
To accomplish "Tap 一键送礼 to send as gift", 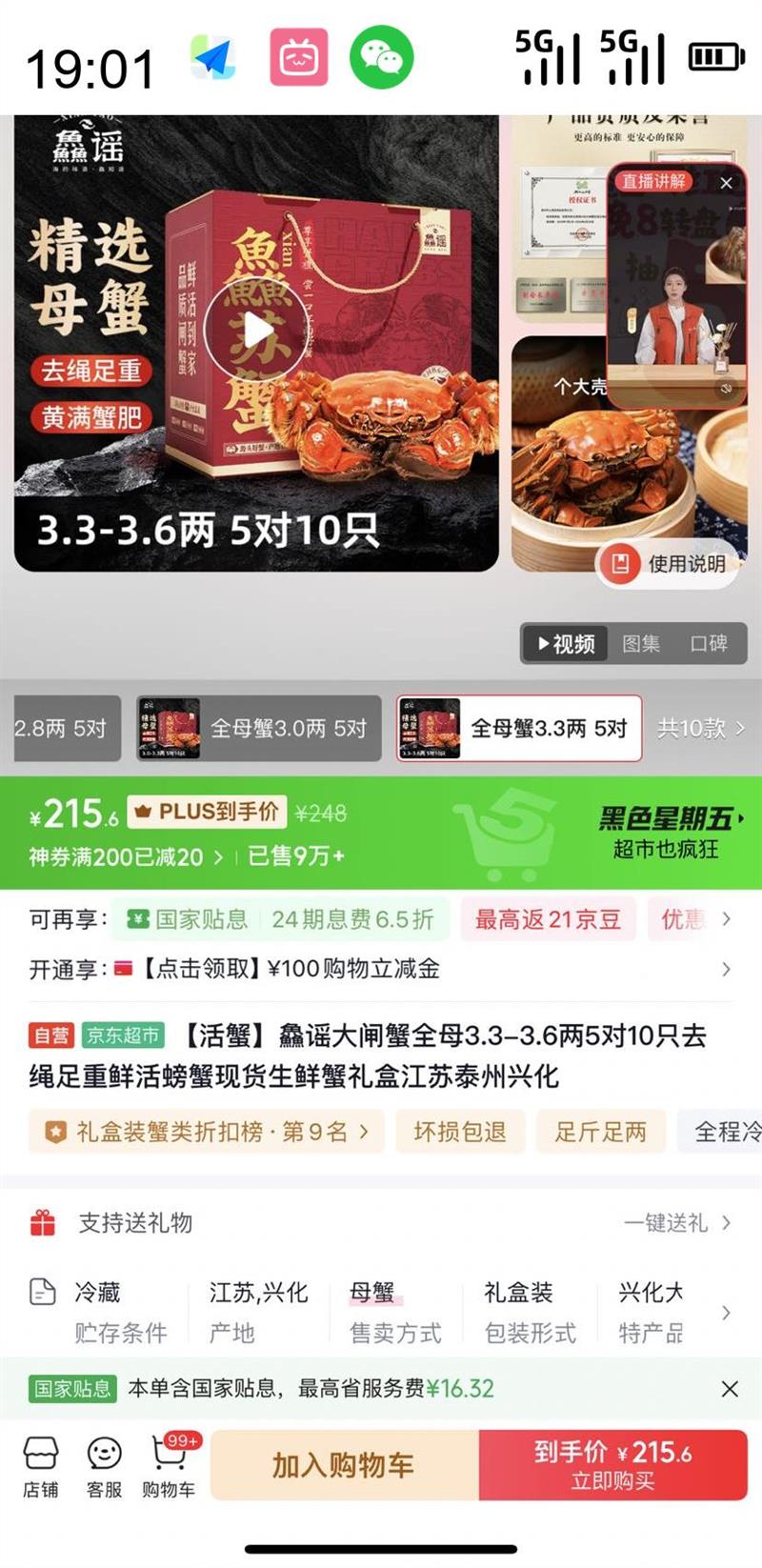I will [676, 1222].
